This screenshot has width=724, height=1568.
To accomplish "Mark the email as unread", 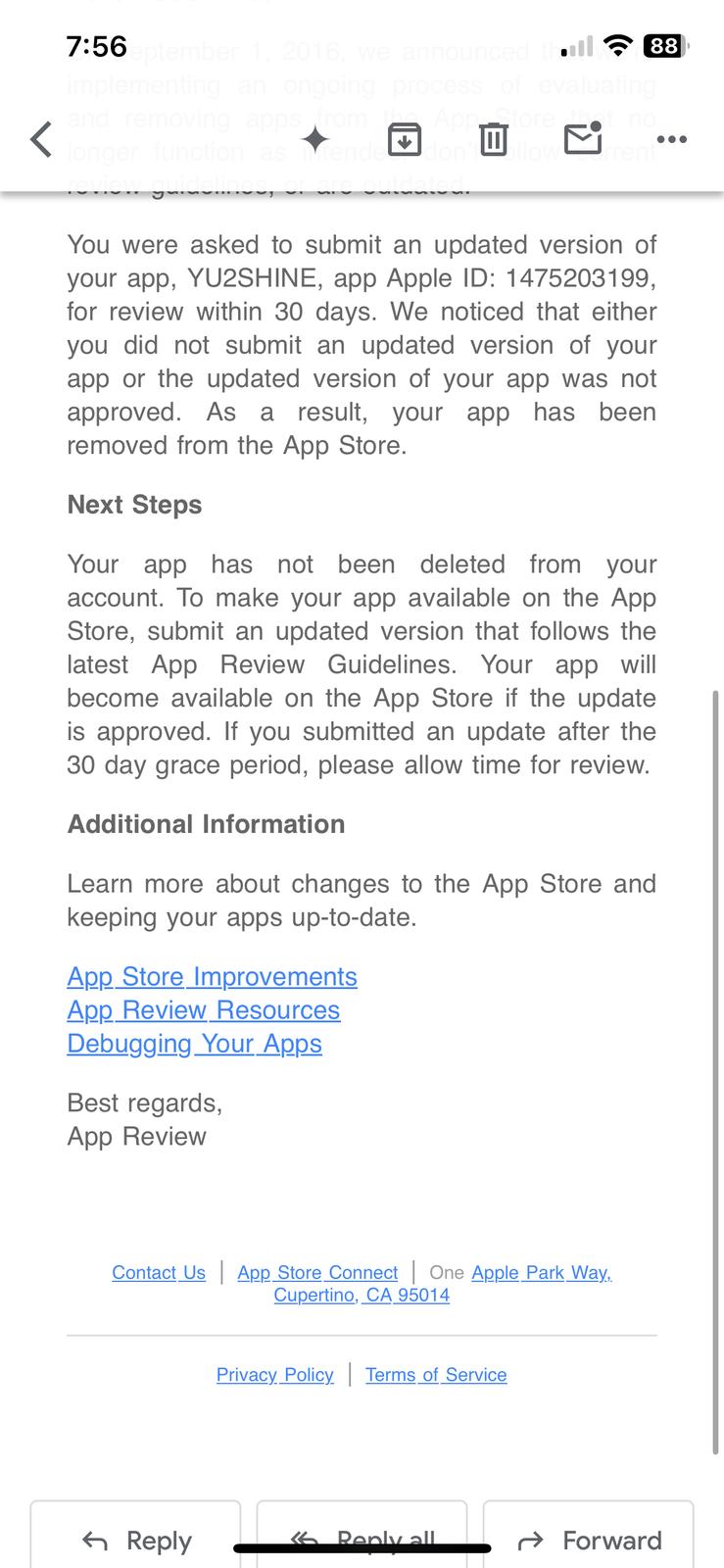I will (583, 139).
